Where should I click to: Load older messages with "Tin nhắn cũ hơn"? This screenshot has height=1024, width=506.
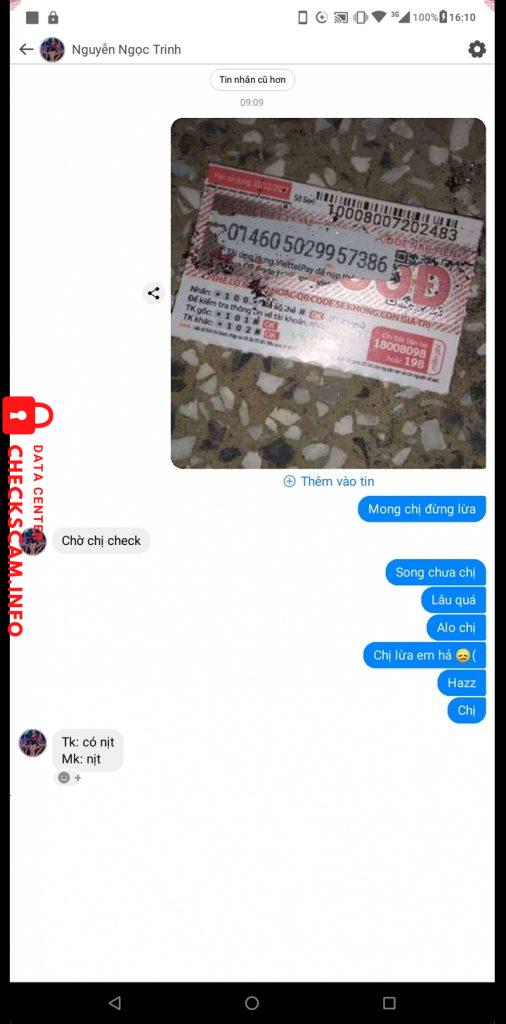pos(252,80)
